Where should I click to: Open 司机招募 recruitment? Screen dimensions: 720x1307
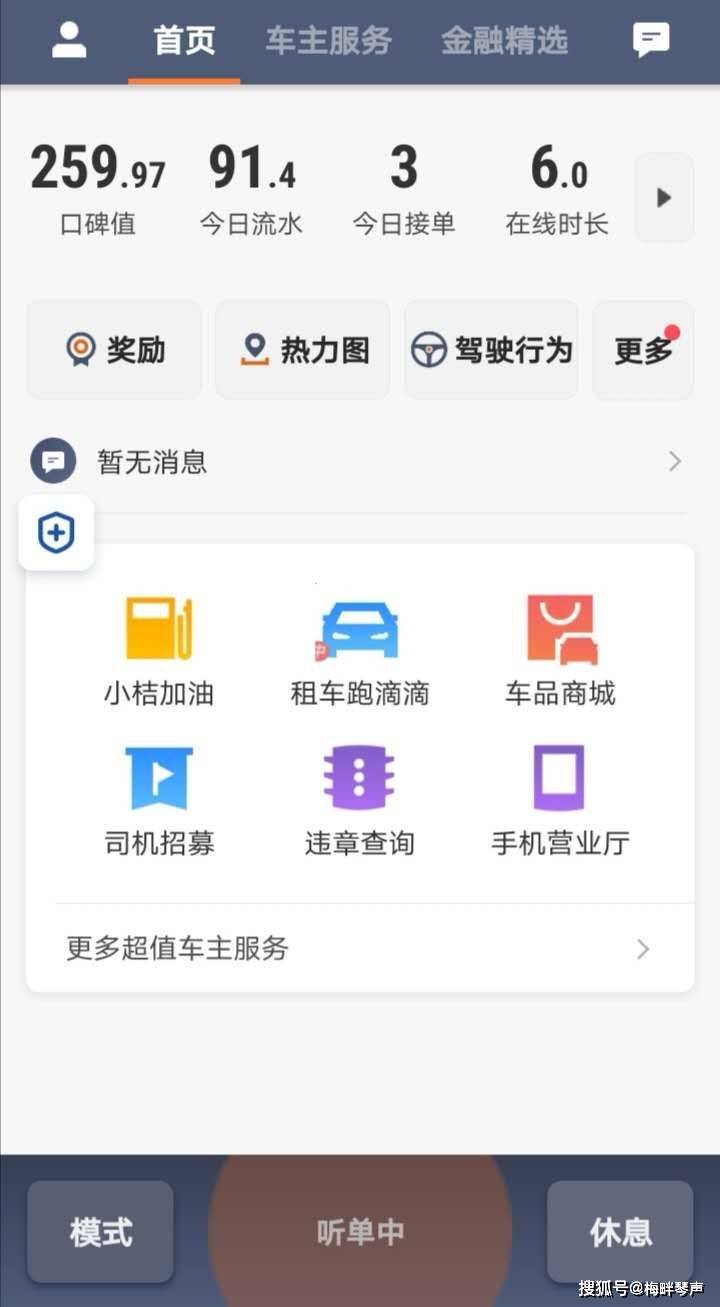[159, 800]
